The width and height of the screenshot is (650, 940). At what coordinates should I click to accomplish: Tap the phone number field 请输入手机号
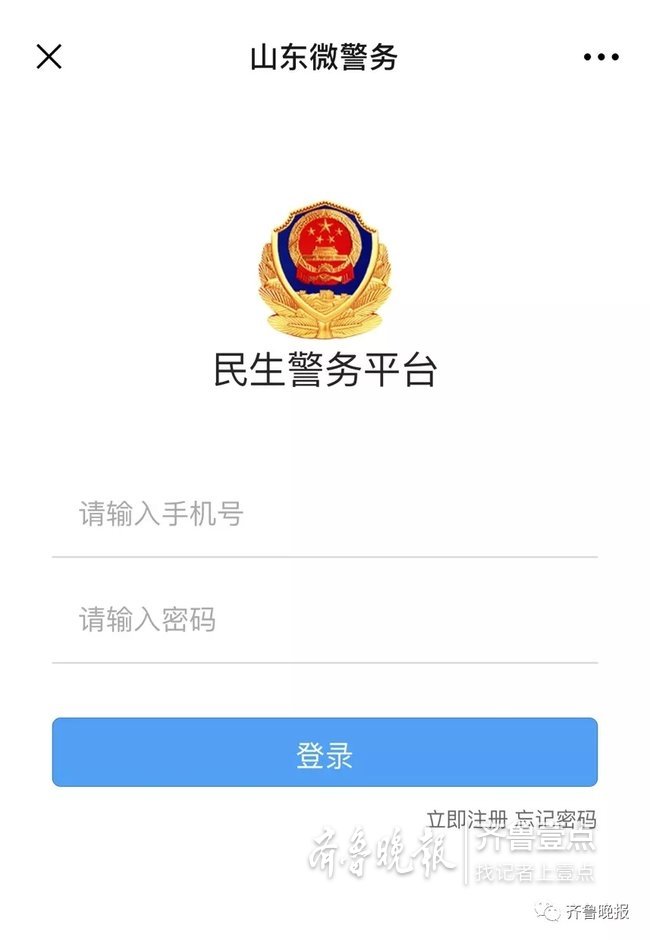coord(324,516)
